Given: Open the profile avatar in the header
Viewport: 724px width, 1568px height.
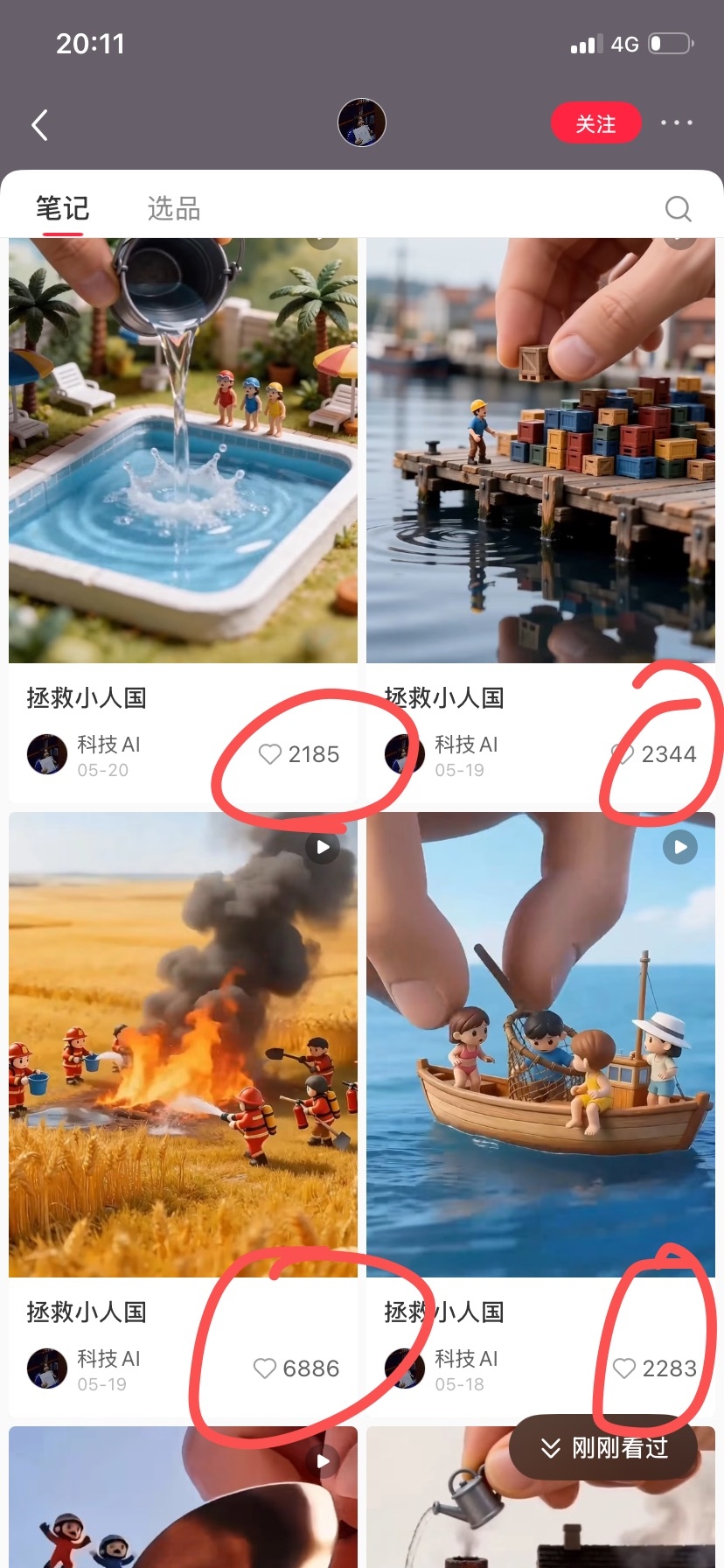Looking at the screenshot, I should point(362,122).
